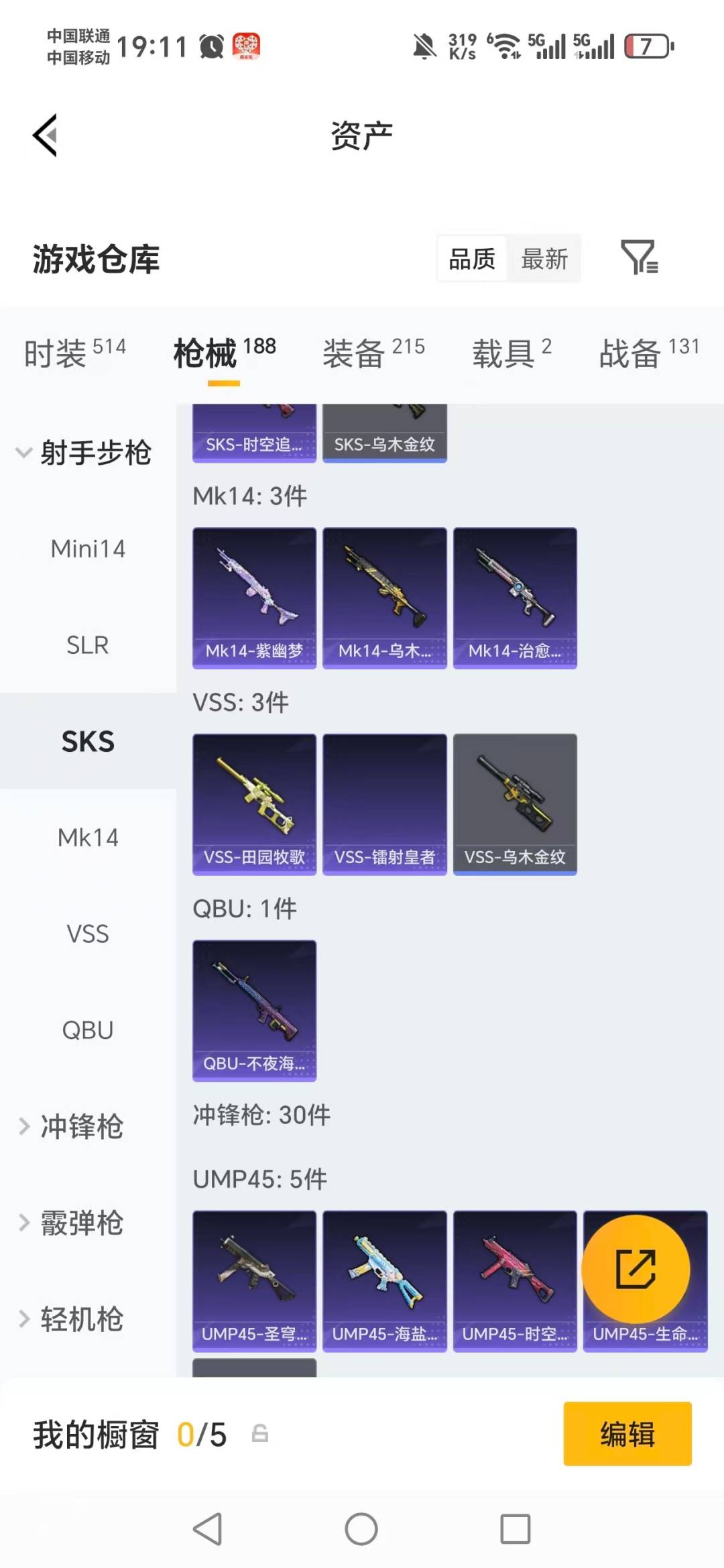The width and height of the screenshot is (724, 1568).
Task: Tap the back arrow to leave 资产 page
Action: pyautogui.click(x=44, y=134)
